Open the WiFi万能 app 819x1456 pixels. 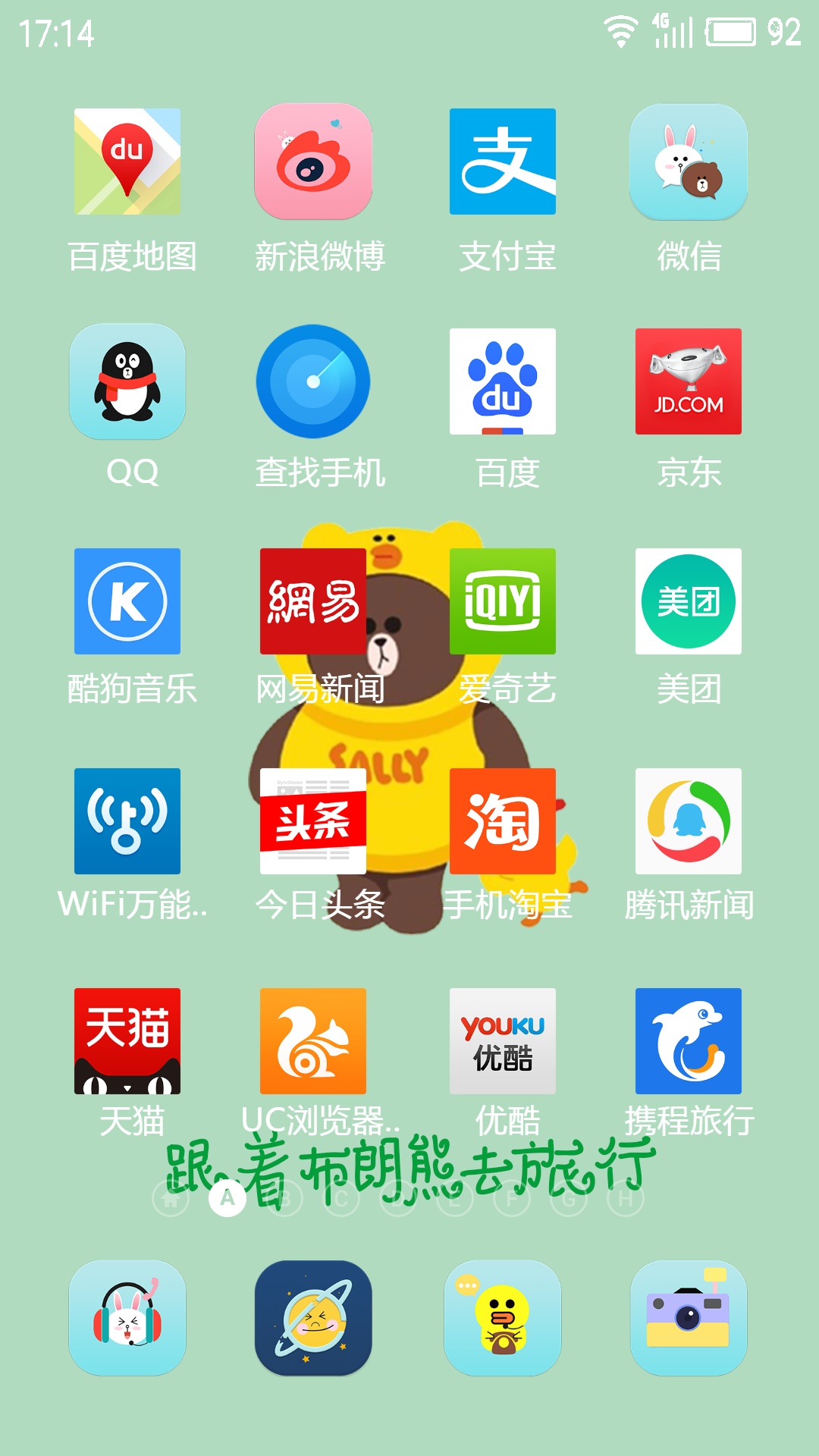(127, 821)
